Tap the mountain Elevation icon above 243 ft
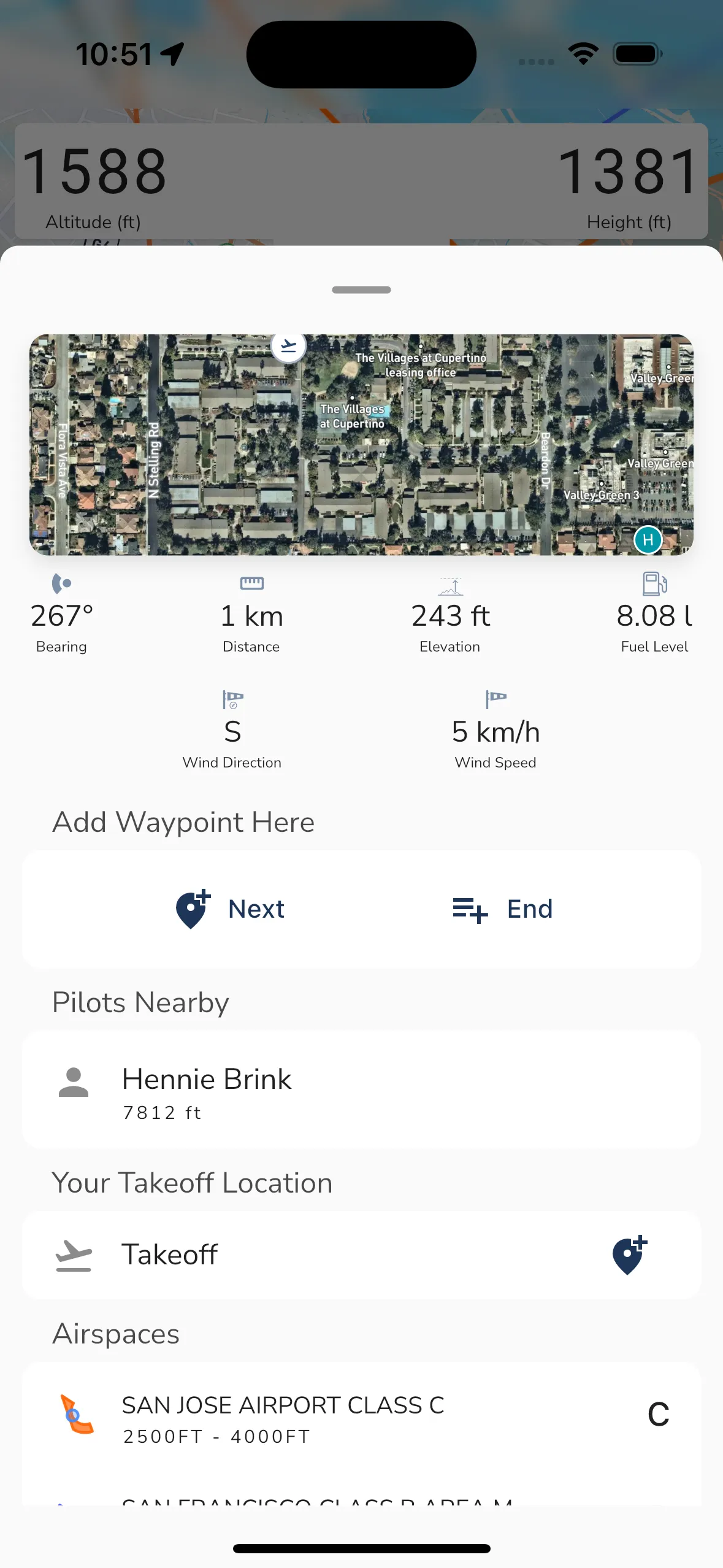The height and width of the screenshot is (1568, 723). click(450, 585)
